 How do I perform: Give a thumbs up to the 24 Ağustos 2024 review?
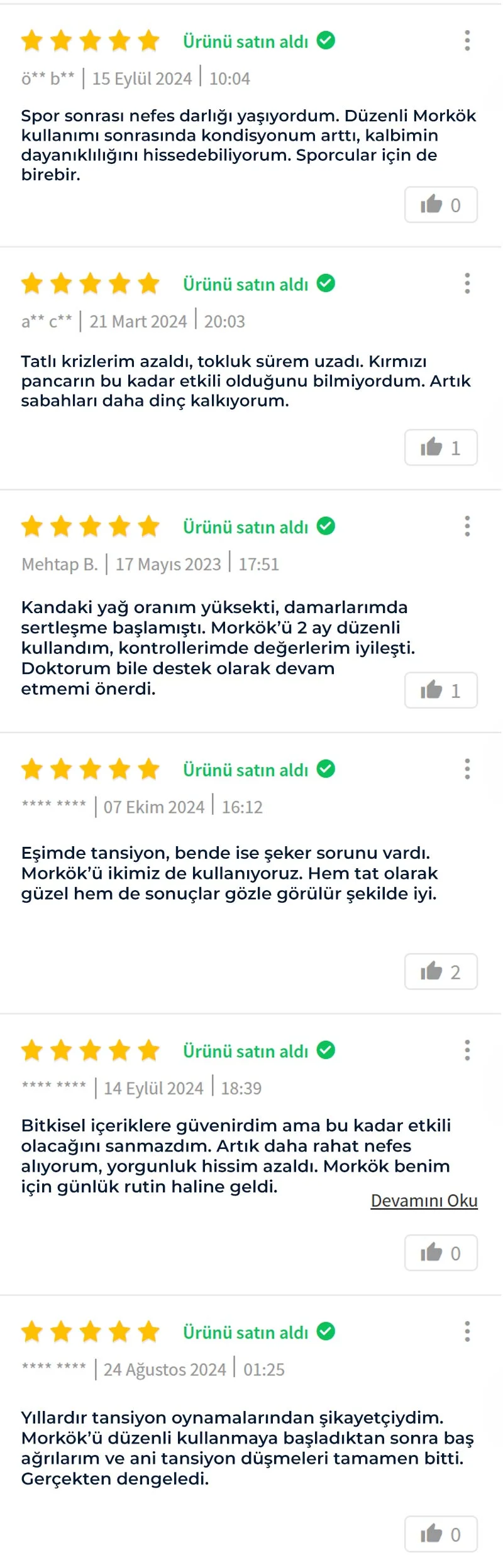[440, 1535]
